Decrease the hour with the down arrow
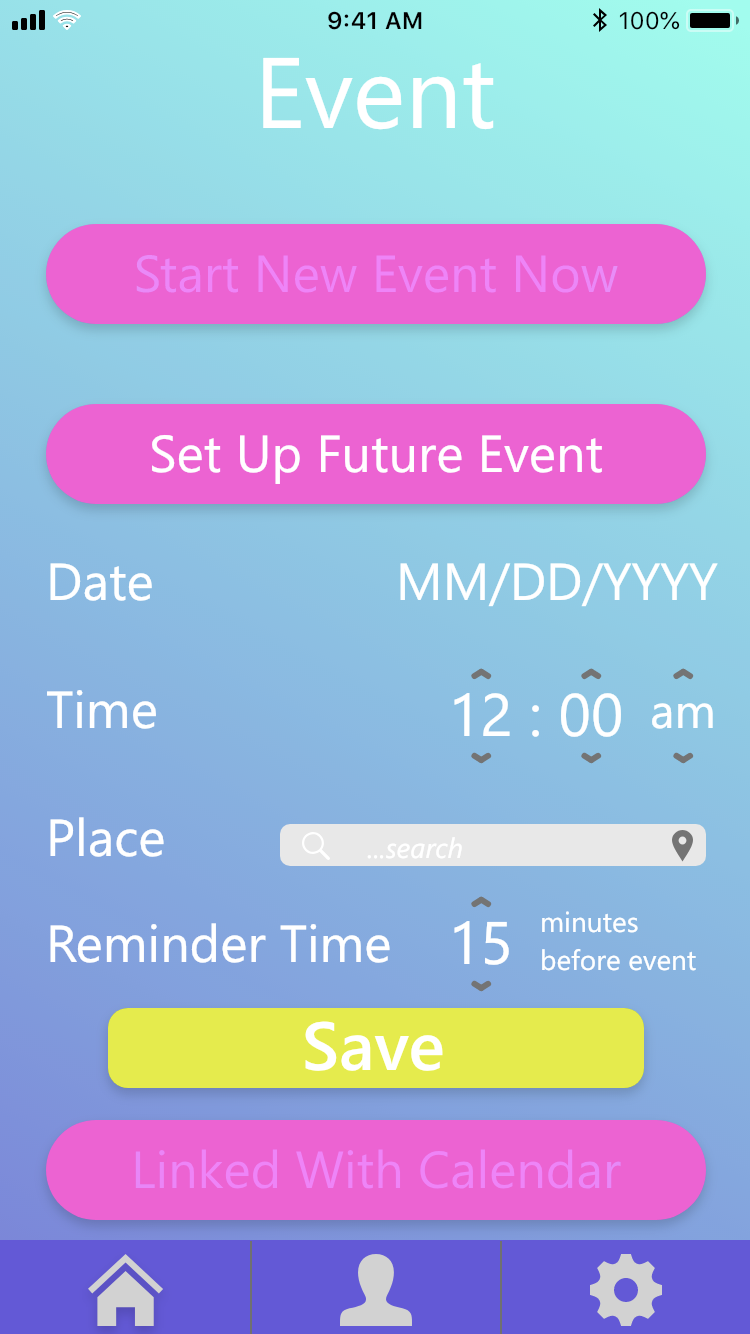750x1334 pixels. click(x=481, y=758)
